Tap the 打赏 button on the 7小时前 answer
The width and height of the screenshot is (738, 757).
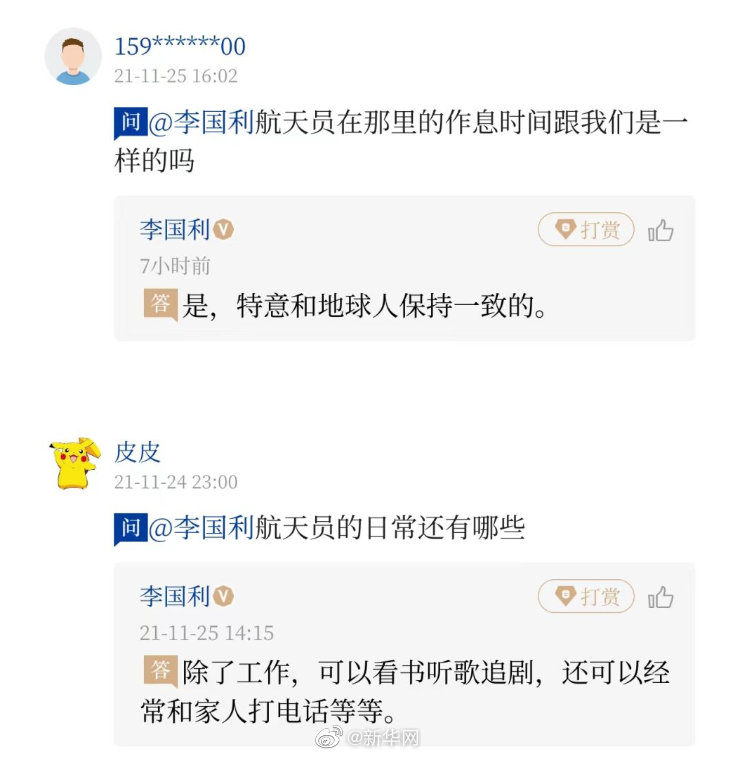(586, 230)
